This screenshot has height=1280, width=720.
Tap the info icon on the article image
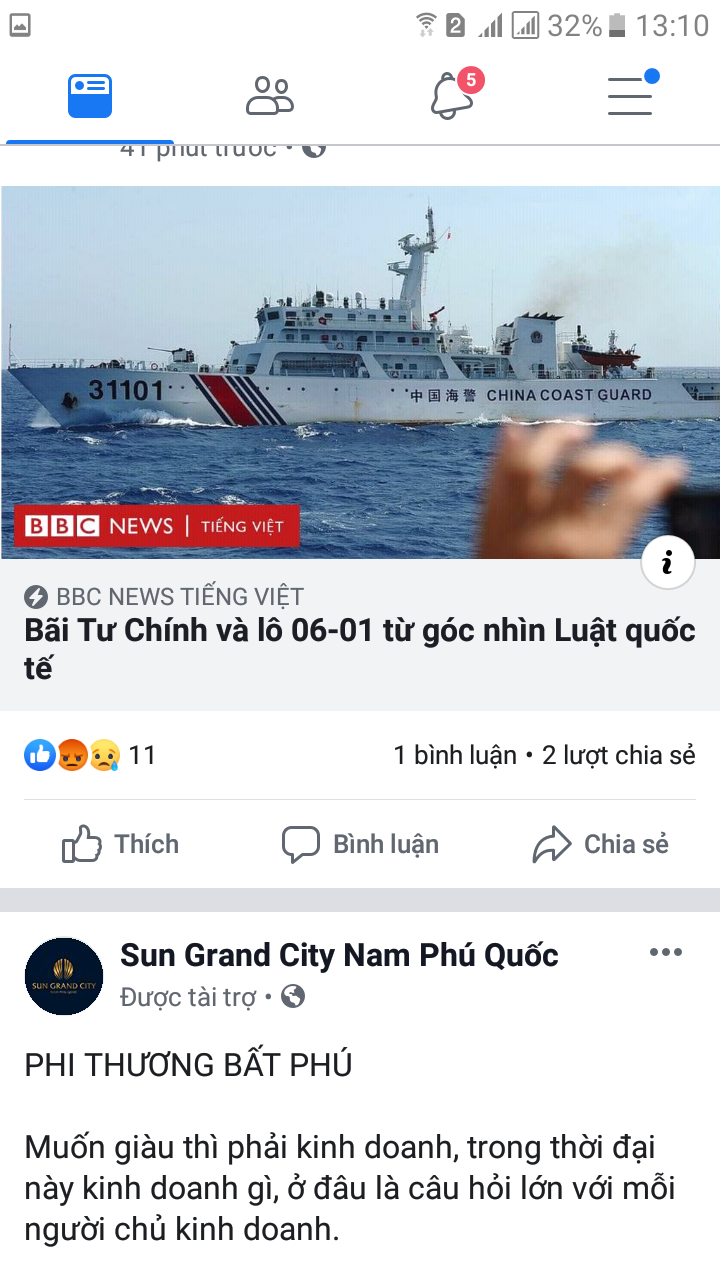(x=667, y=563)
